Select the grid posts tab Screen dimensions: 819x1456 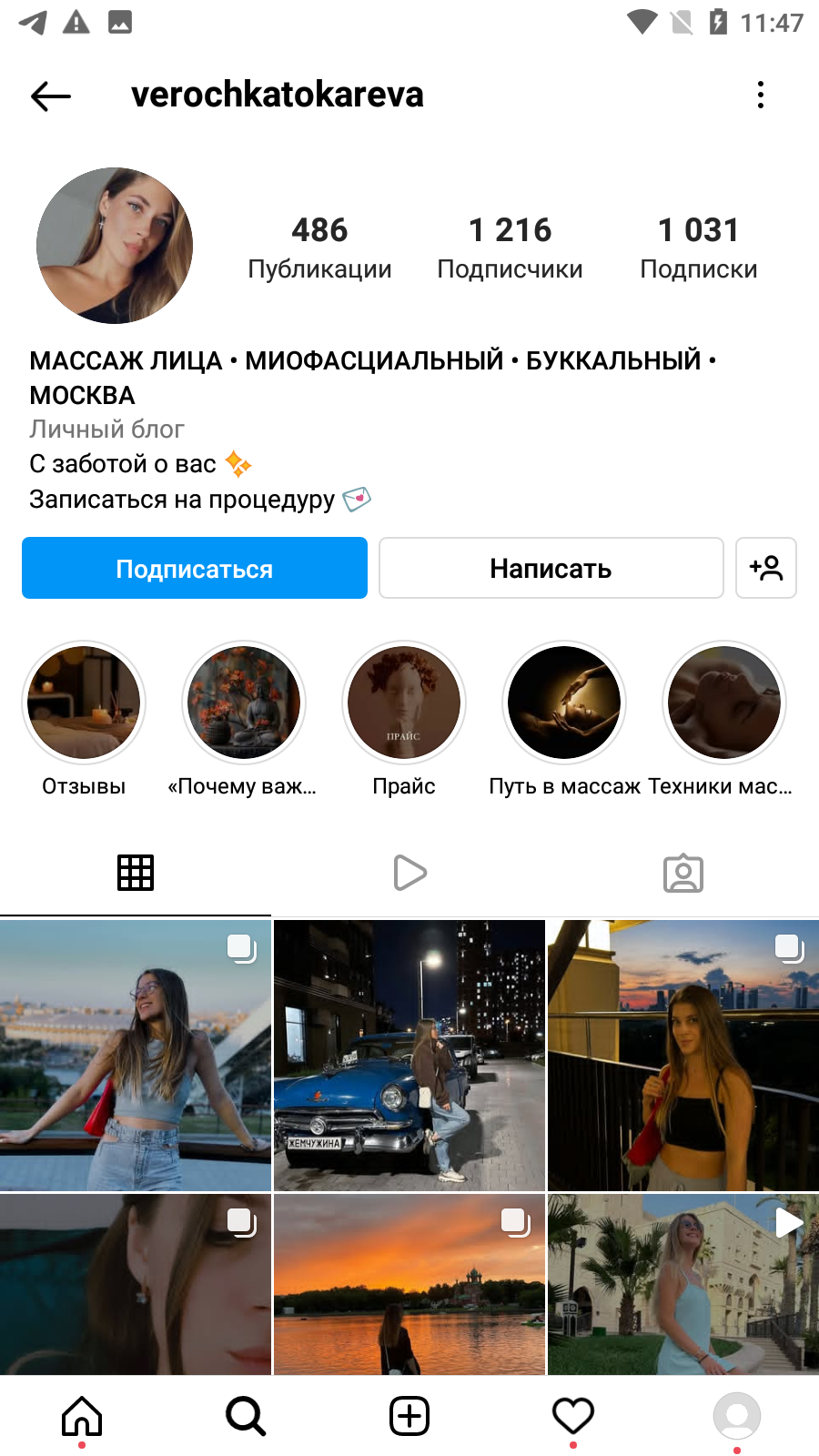(x=136, y=873)
